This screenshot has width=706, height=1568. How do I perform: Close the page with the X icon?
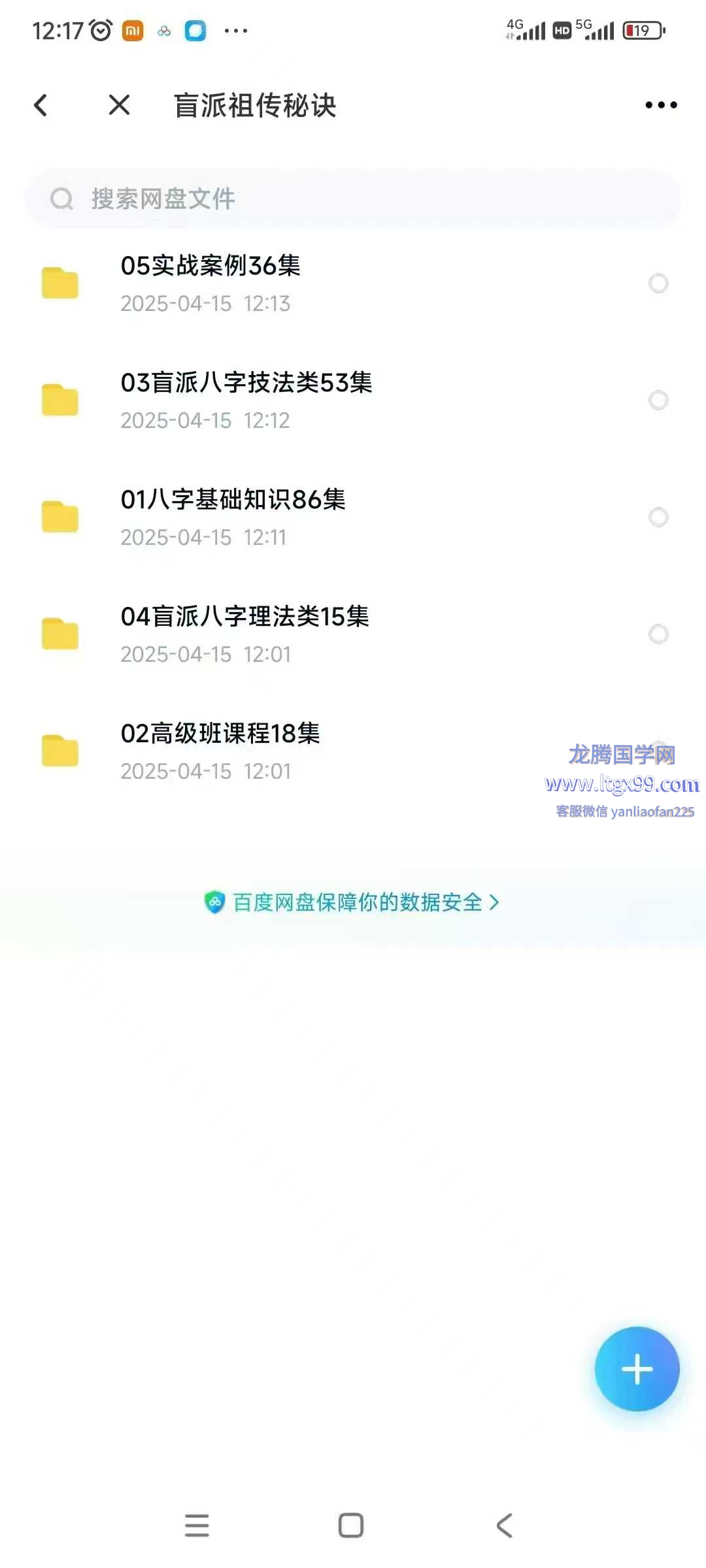pos(119,105)
